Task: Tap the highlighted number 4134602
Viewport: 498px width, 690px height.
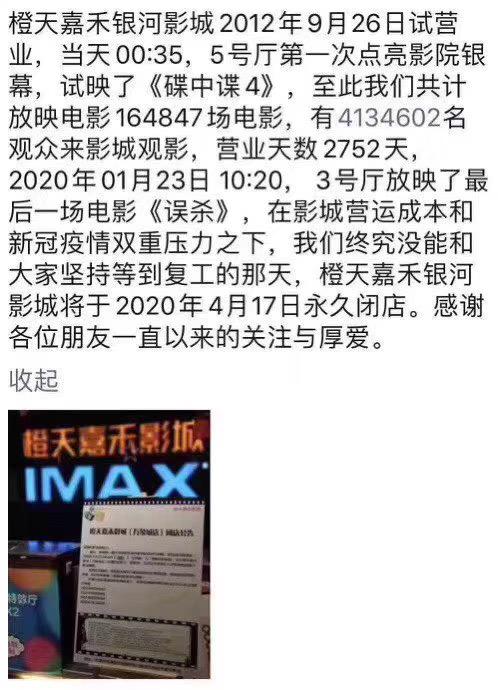Action: [x=389, y=117]
